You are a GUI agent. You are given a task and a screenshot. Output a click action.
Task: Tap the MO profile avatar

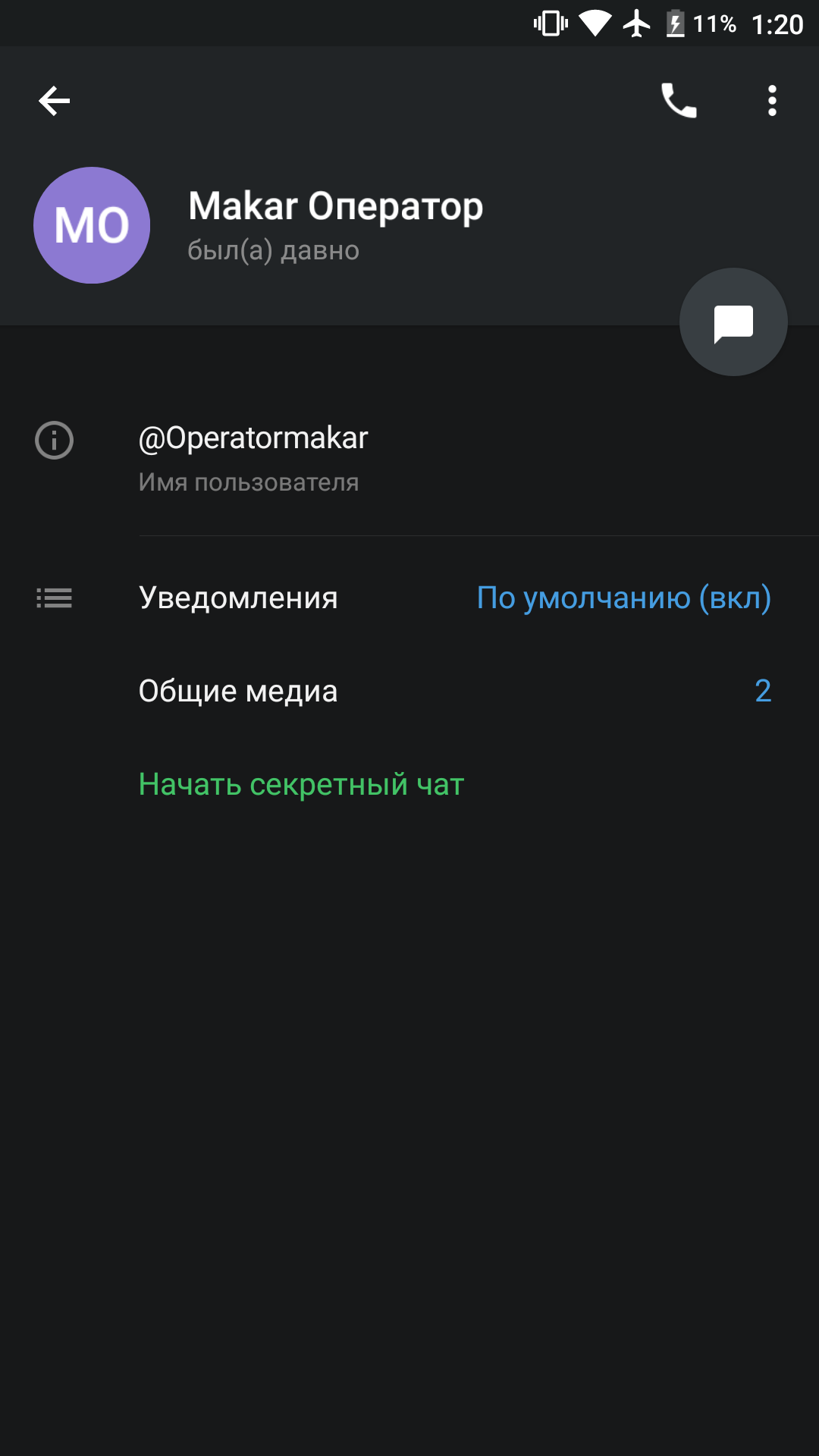[x=92, y=225]
